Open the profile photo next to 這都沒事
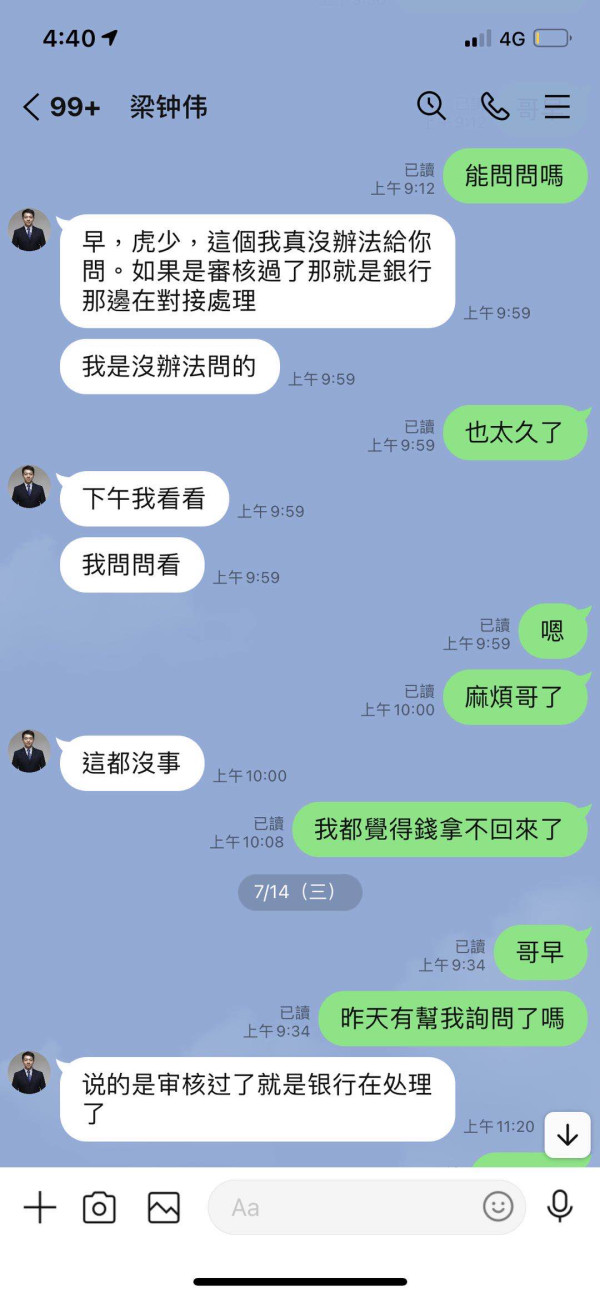Screen dimensions: 600x1298 click(29, 752)
